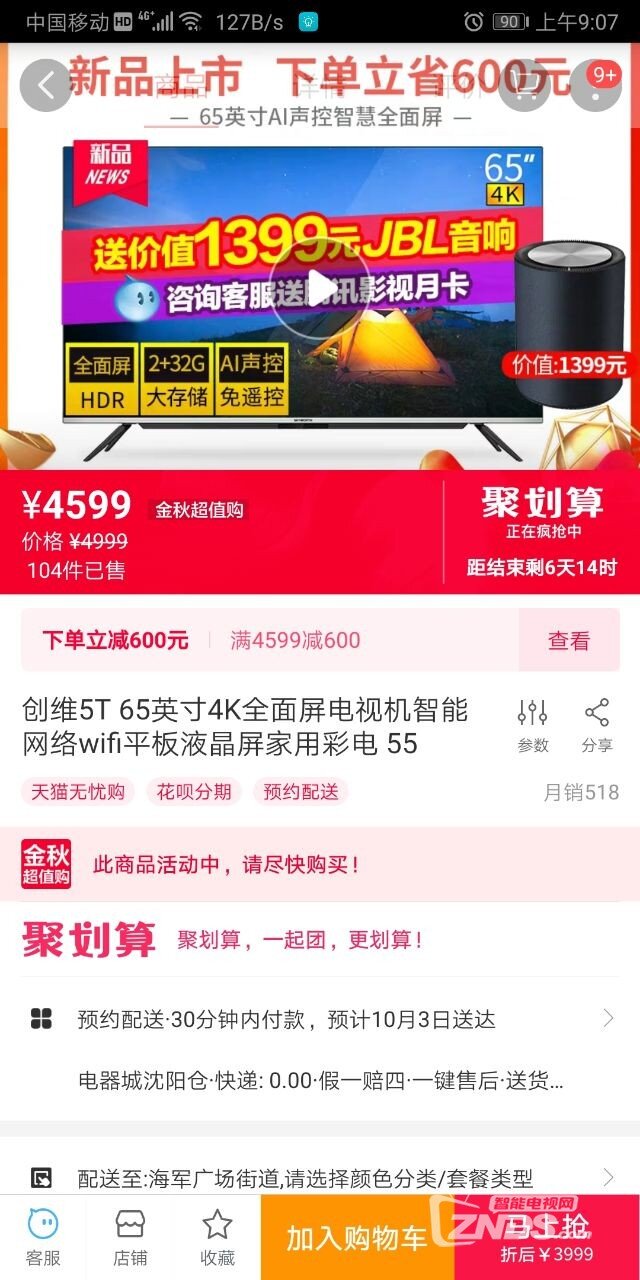Screen dimensions: 640x1280
Task: Select delivery address and color options
Action: coord(320,1178)
